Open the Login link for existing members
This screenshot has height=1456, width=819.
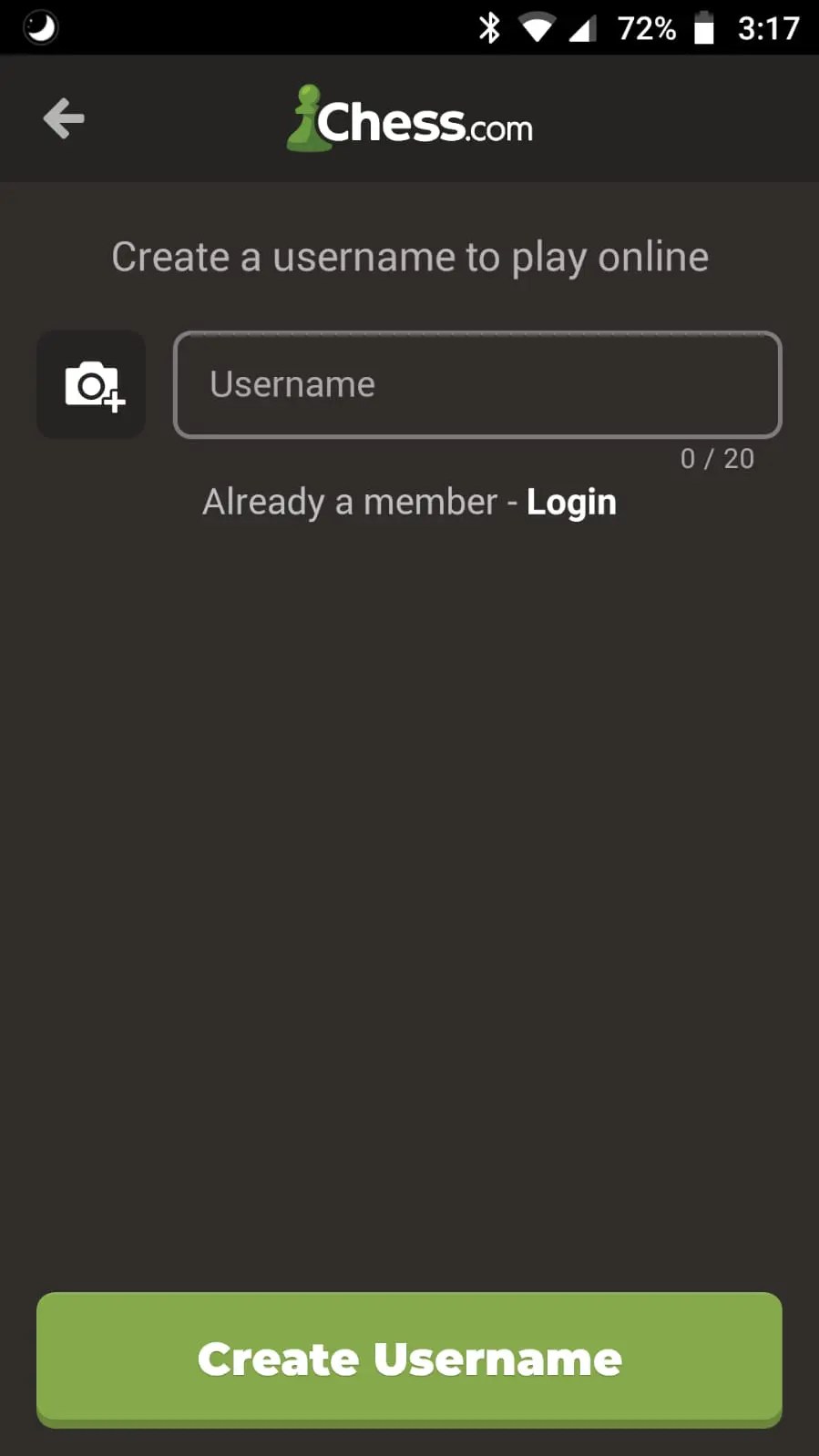click(571, 502)
